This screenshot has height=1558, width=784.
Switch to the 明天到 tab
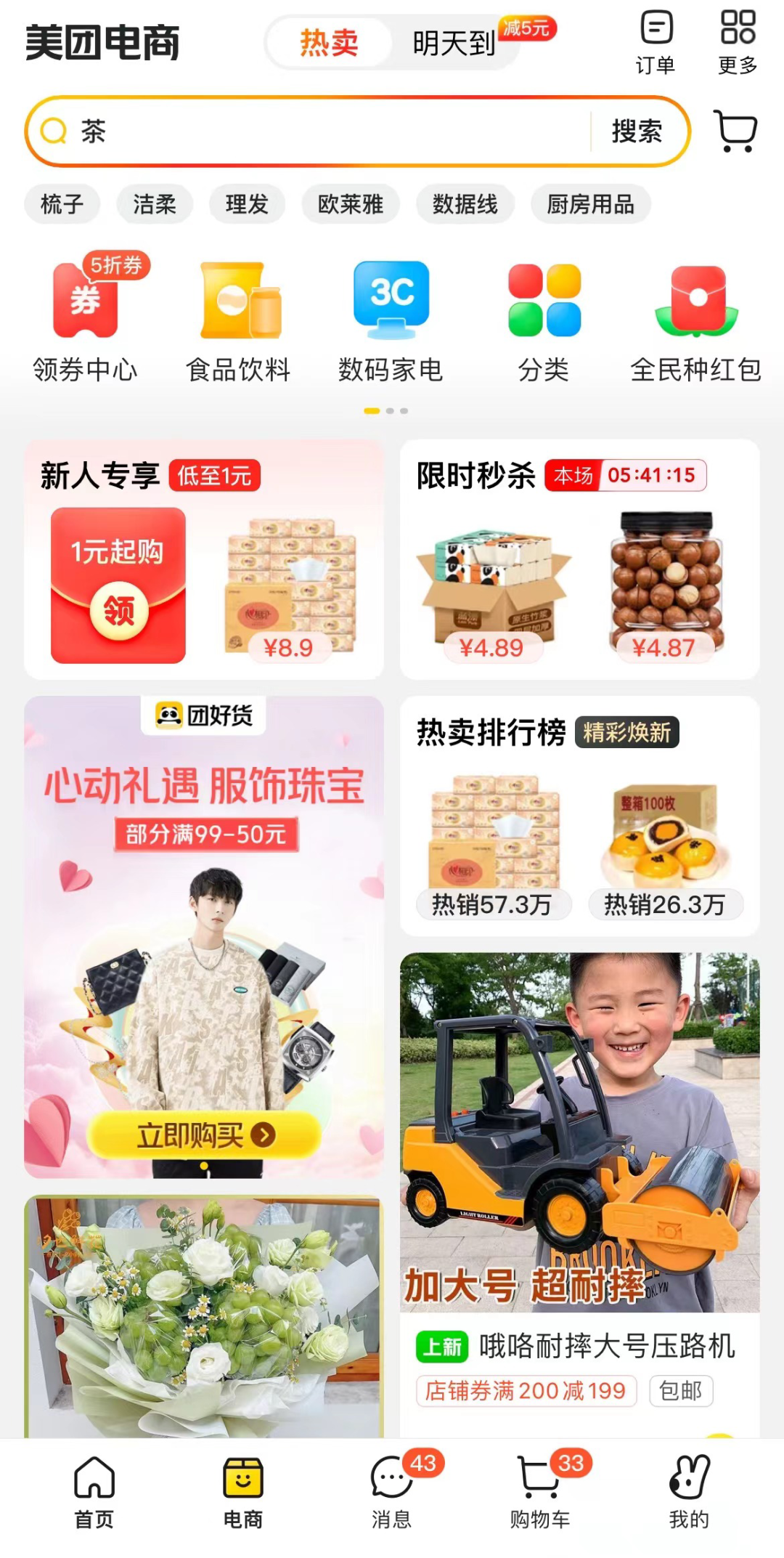[454, 44]
